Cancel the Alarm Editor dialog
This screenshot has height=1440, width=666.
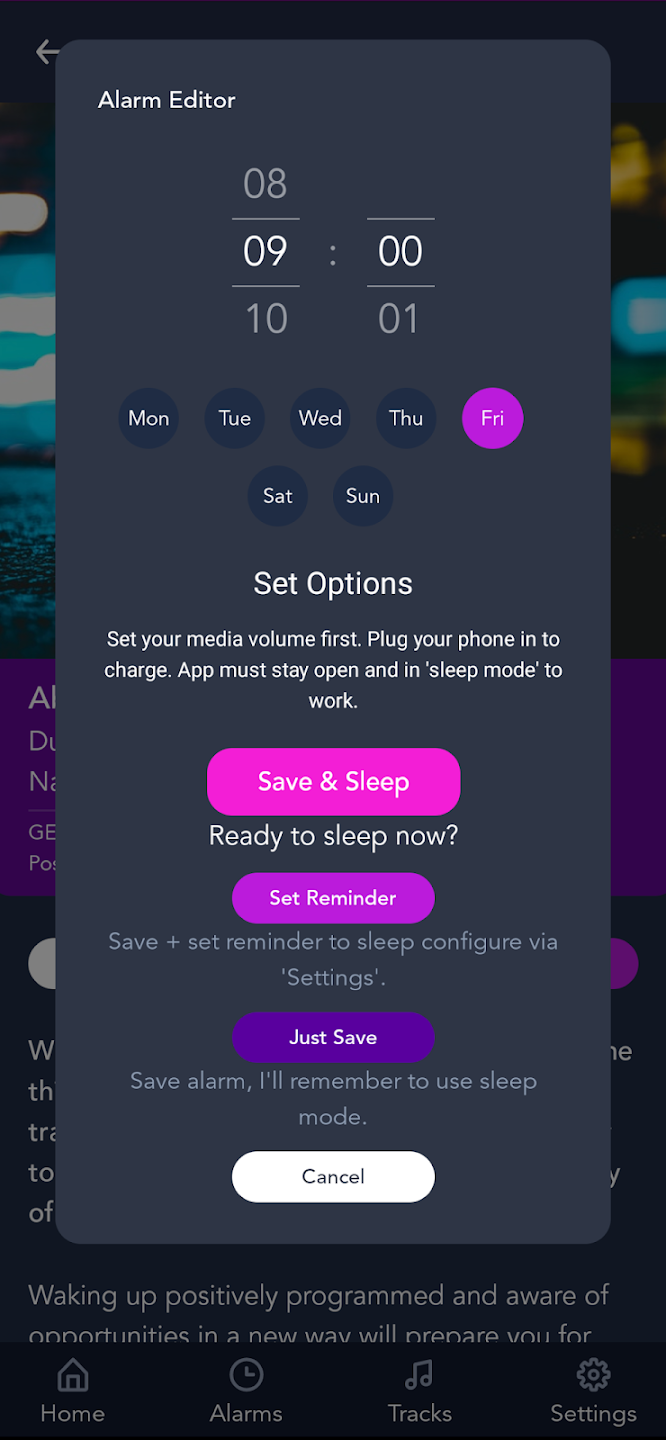click(333, 1176)
